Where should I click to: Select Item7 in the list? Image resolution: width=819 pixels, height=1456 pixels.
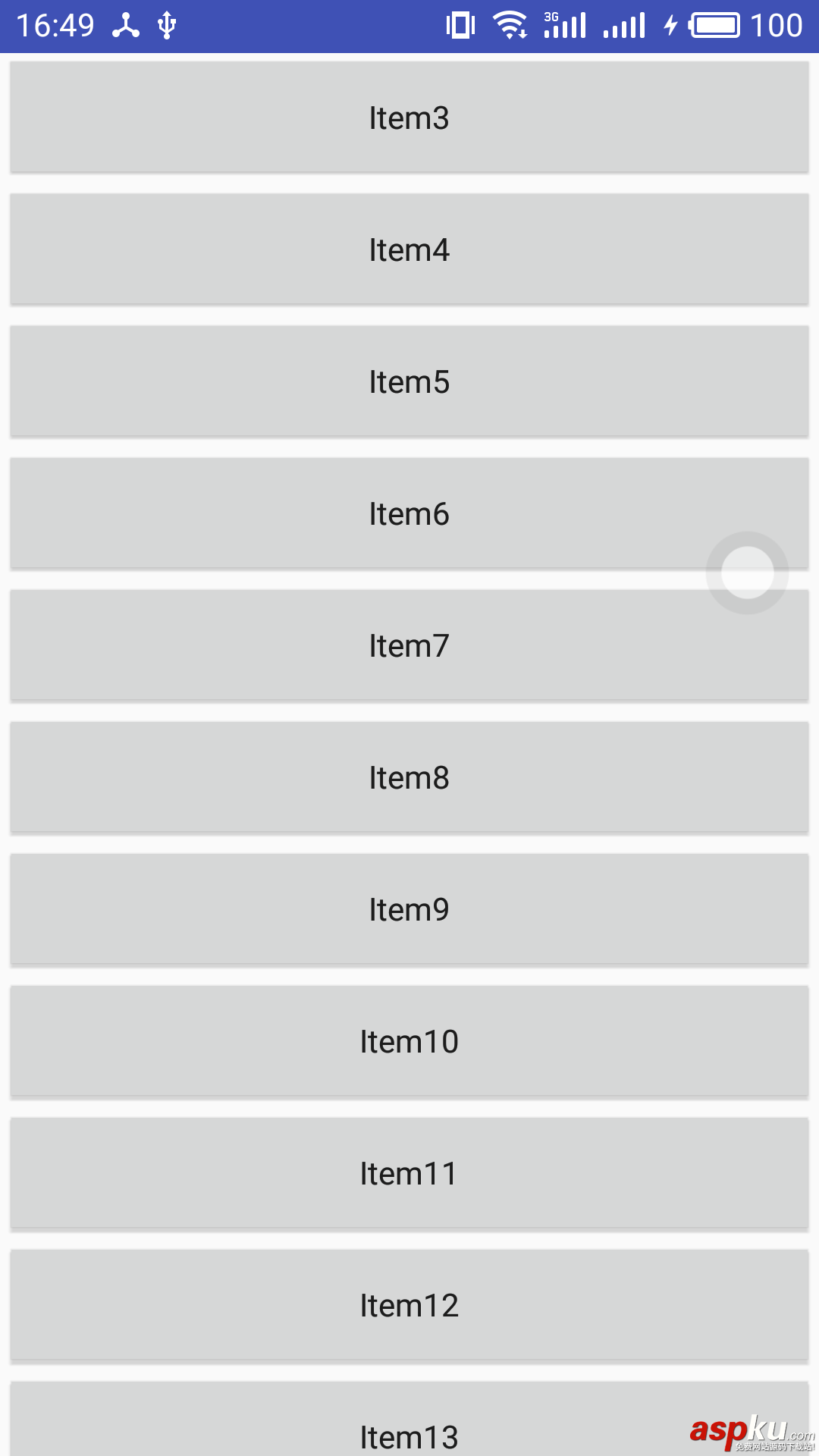409,645
